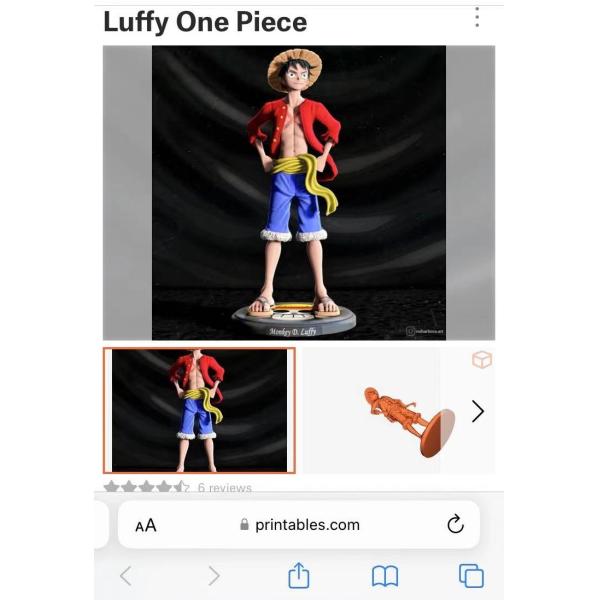
Task: Open Safari bookmarks
Action: (385, 576)
